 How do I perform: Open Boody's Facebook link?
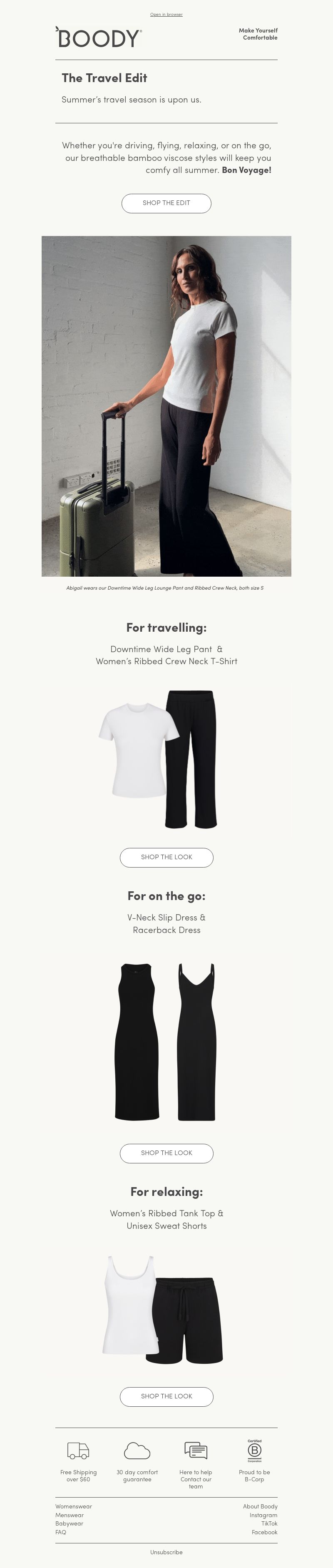pyautogui.click(x=264, y=1532)
